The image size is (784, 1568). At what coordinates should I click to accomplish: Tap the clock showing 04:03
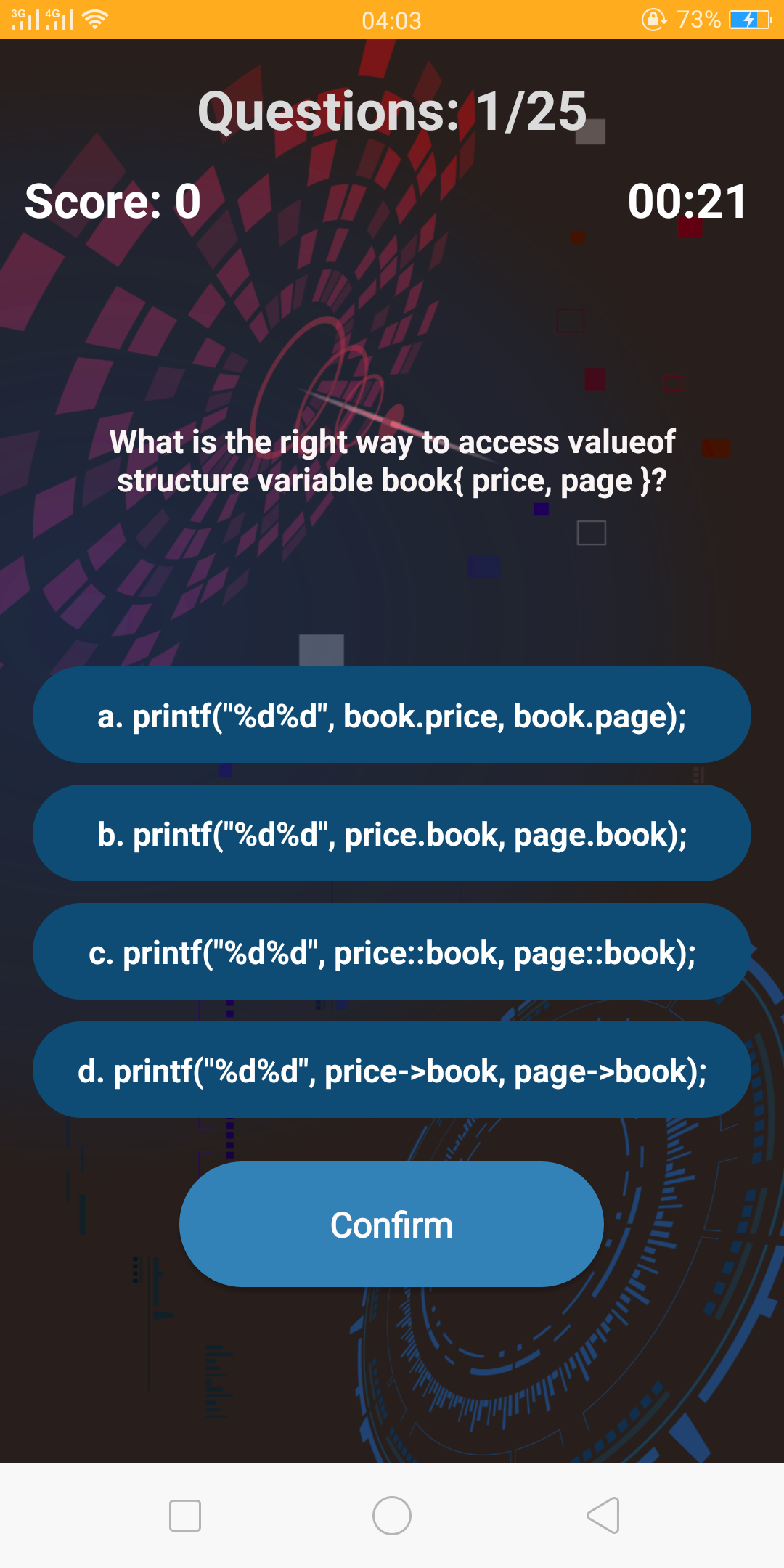coord(392,20)
